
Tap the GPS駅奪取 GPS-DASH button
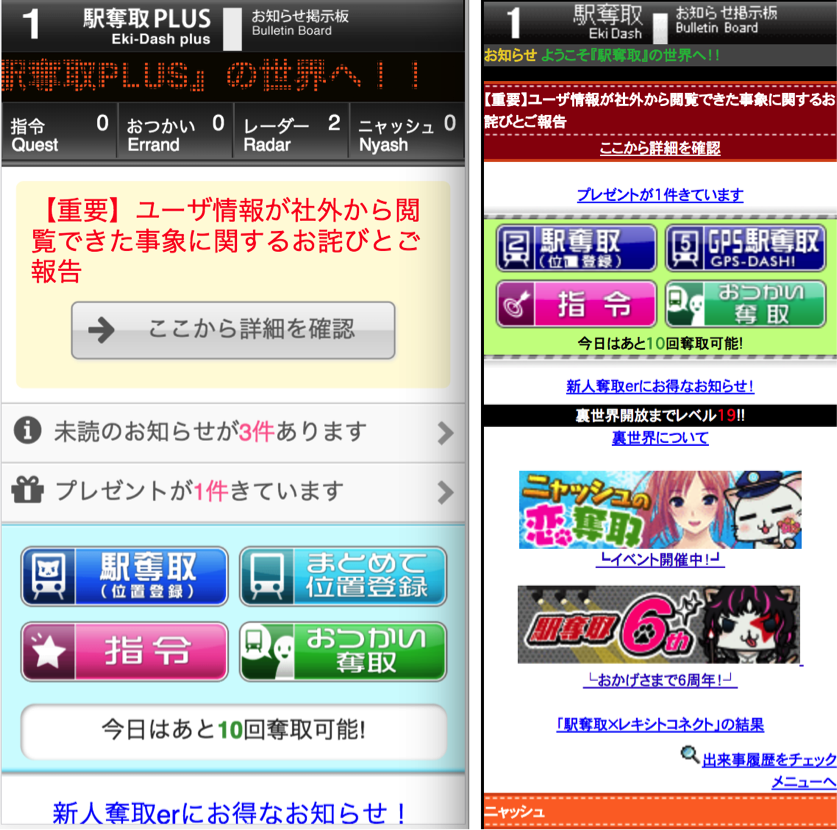[x=745, y=248]
